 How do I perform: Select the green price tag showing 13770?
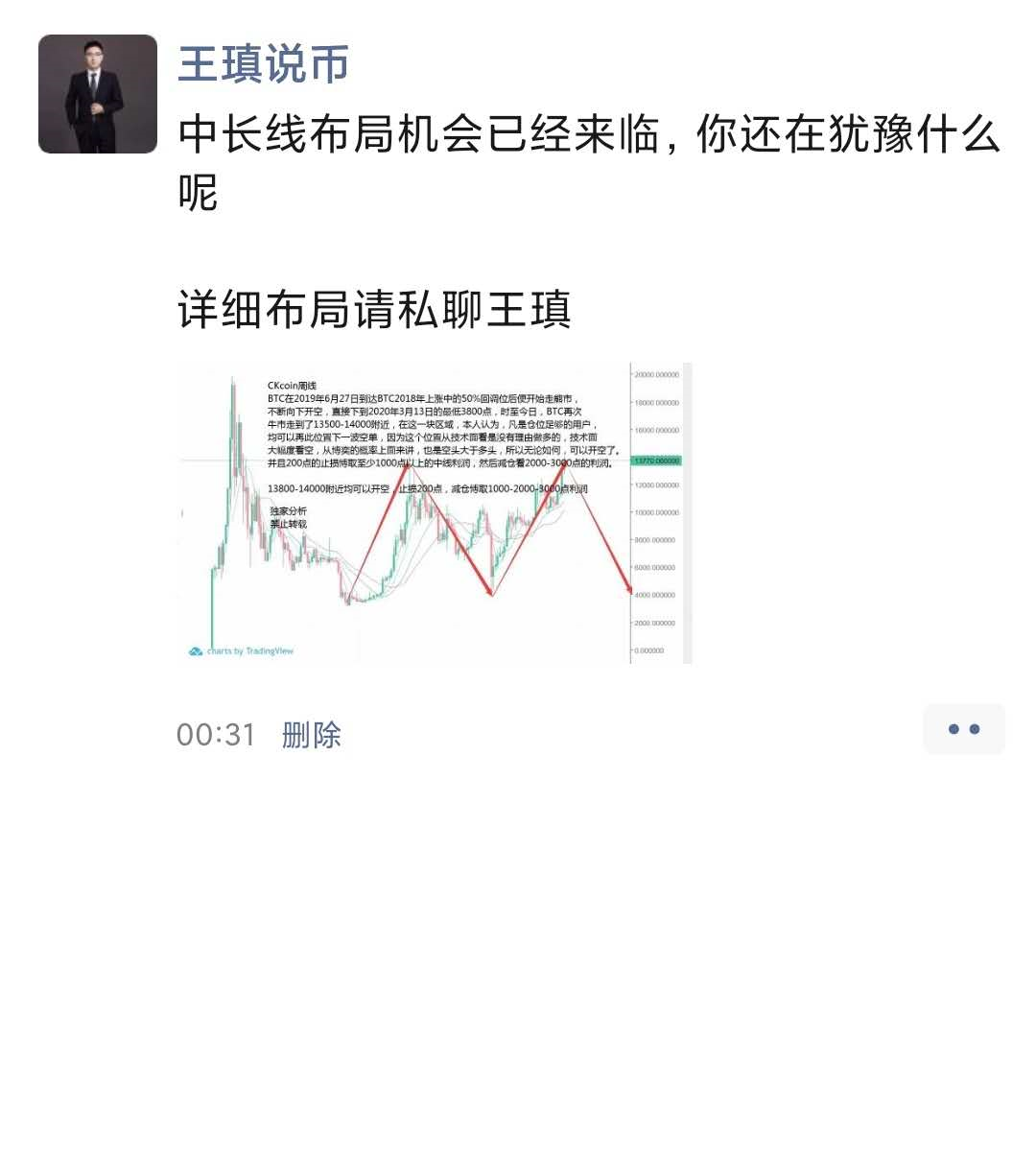point(655,460)
